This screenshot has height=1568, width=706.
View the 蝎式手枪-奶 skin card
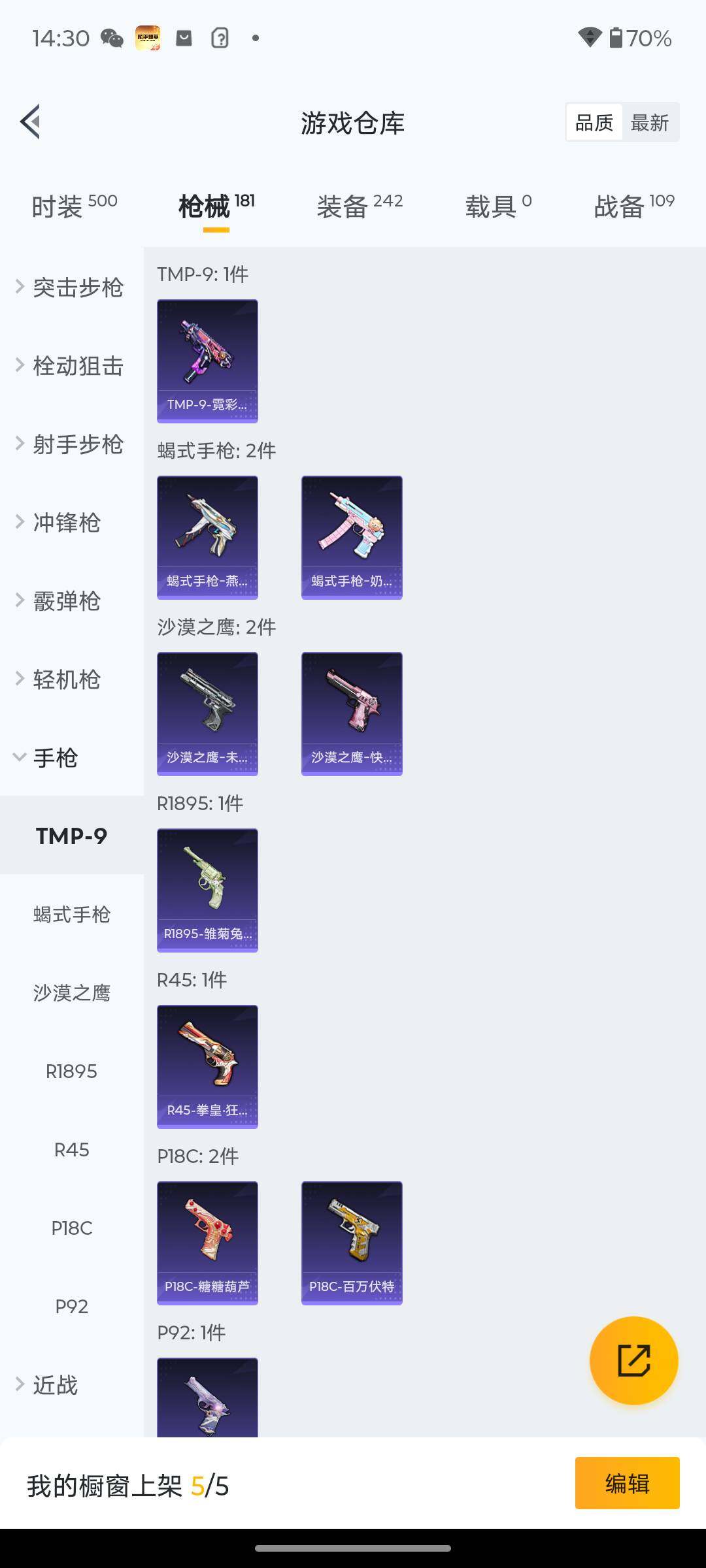352,537
